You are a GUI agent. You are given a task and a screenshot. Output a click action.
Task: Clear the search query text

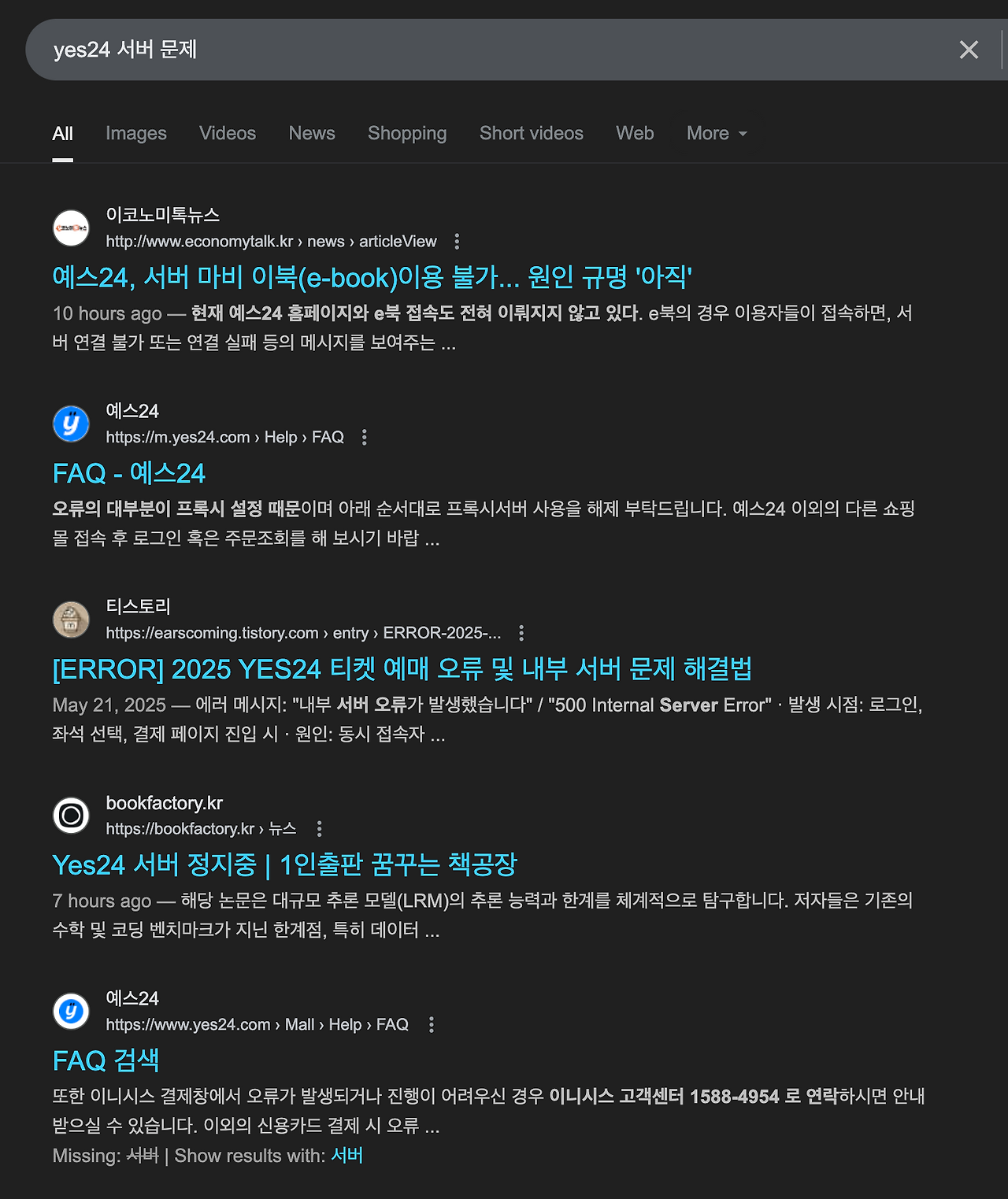click(969, 50)
